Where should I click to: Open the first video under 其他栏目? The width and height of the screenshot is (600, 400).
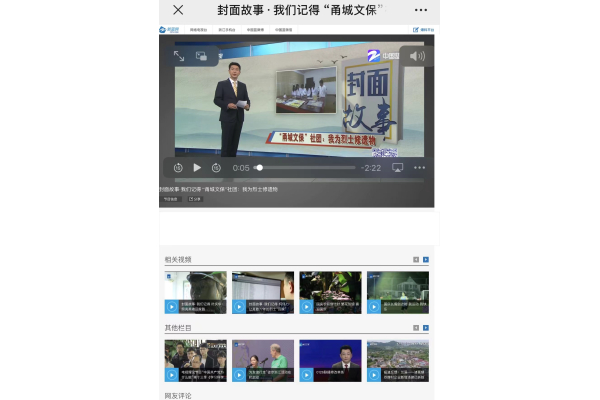click(x=195, y=360)
